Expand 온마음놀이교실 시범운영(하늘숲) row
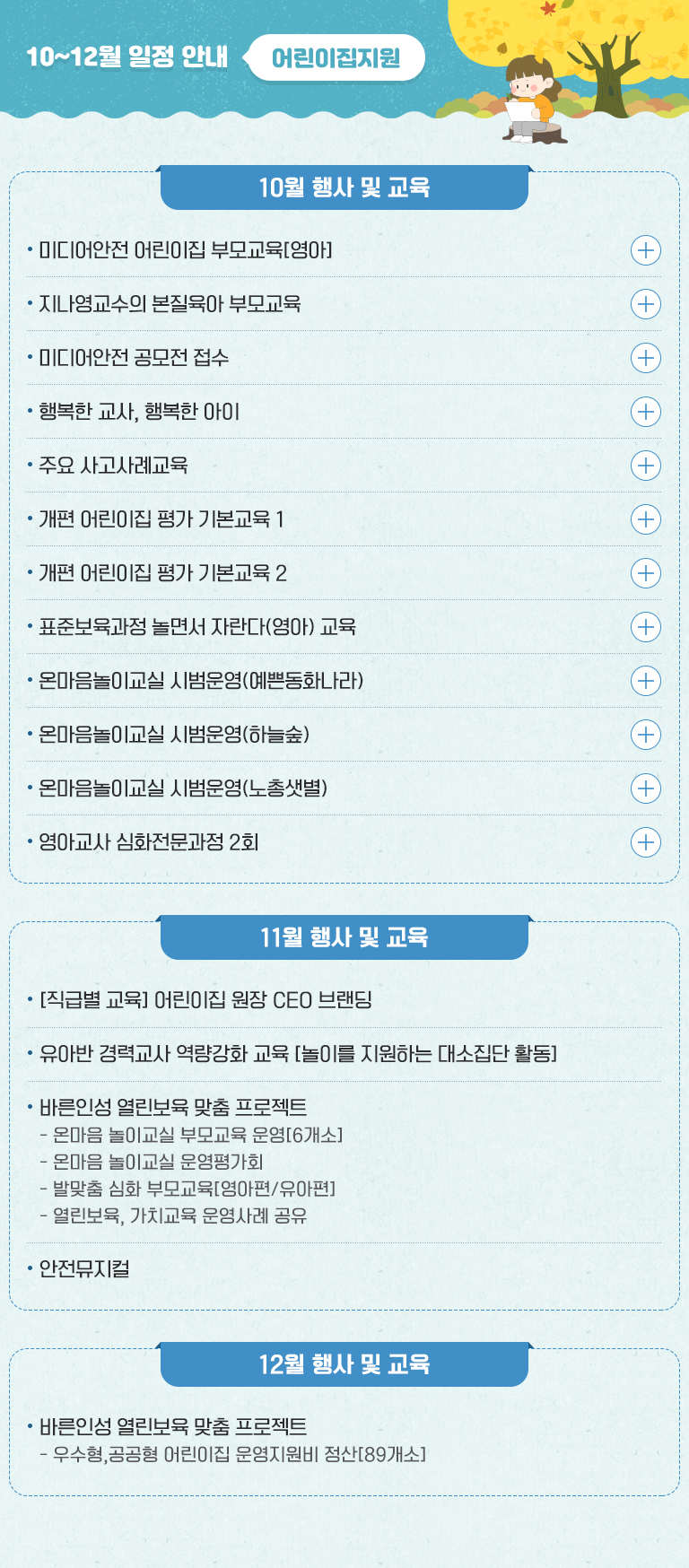 pyautogui.click(x=646, y=735)
